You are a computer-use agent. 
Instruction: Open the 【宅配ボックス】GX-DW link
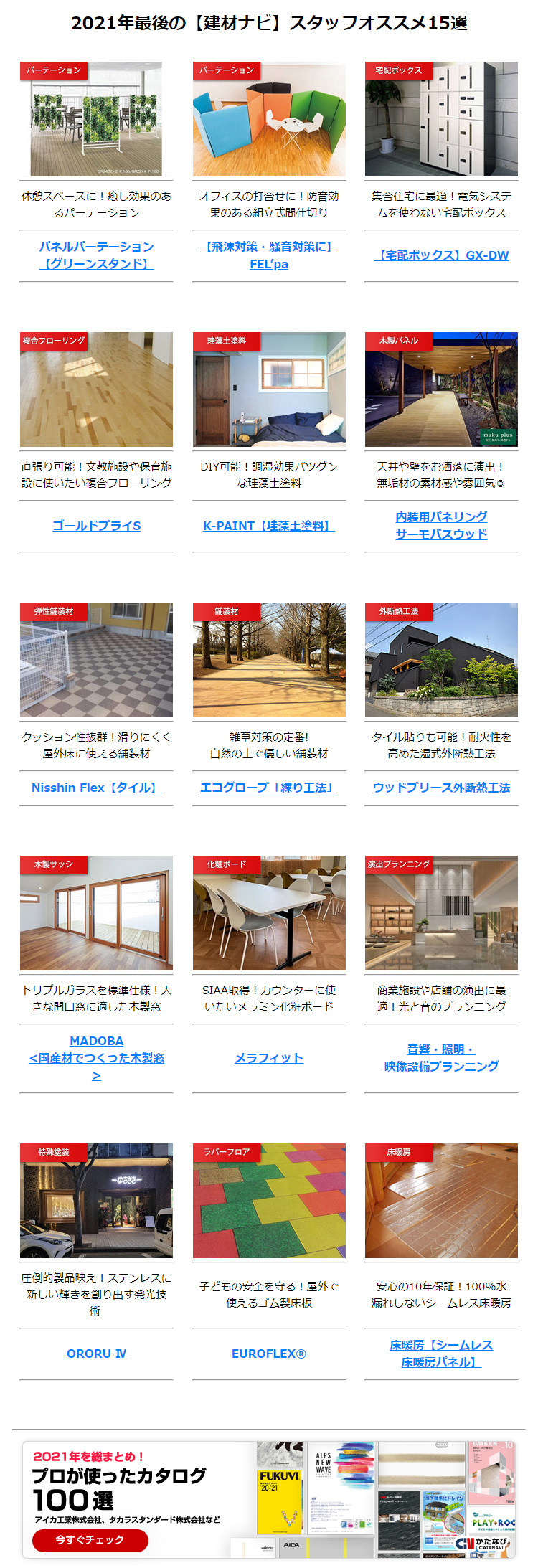pos(441,255)
